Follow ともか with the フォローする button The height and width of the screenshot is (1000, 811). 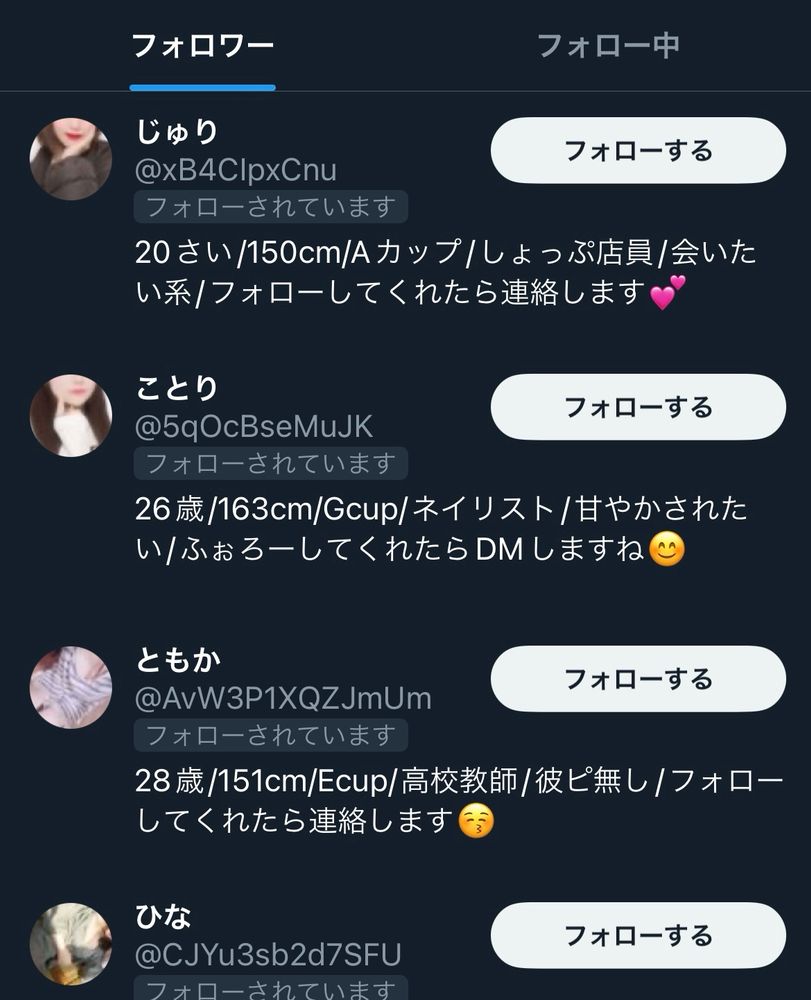pos(638,679)
